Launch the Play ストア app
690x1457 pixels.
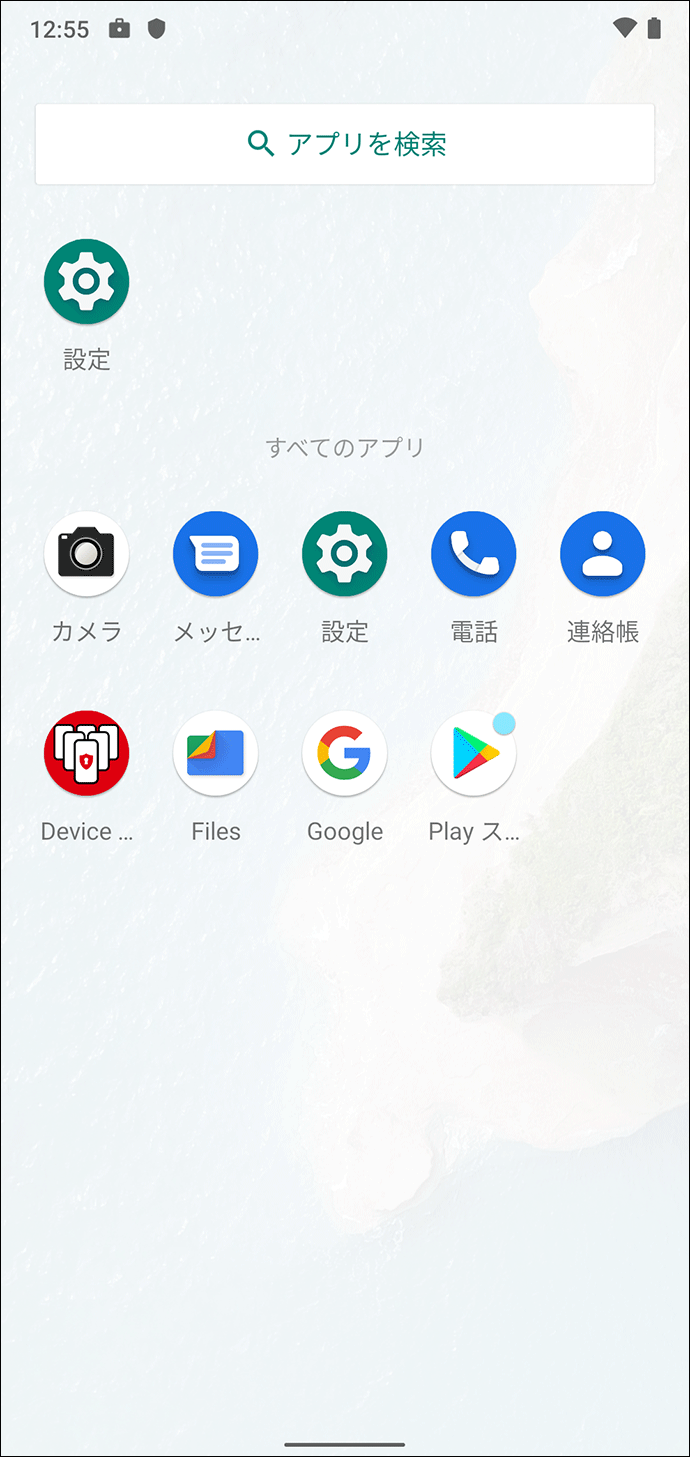coord(473,754)
